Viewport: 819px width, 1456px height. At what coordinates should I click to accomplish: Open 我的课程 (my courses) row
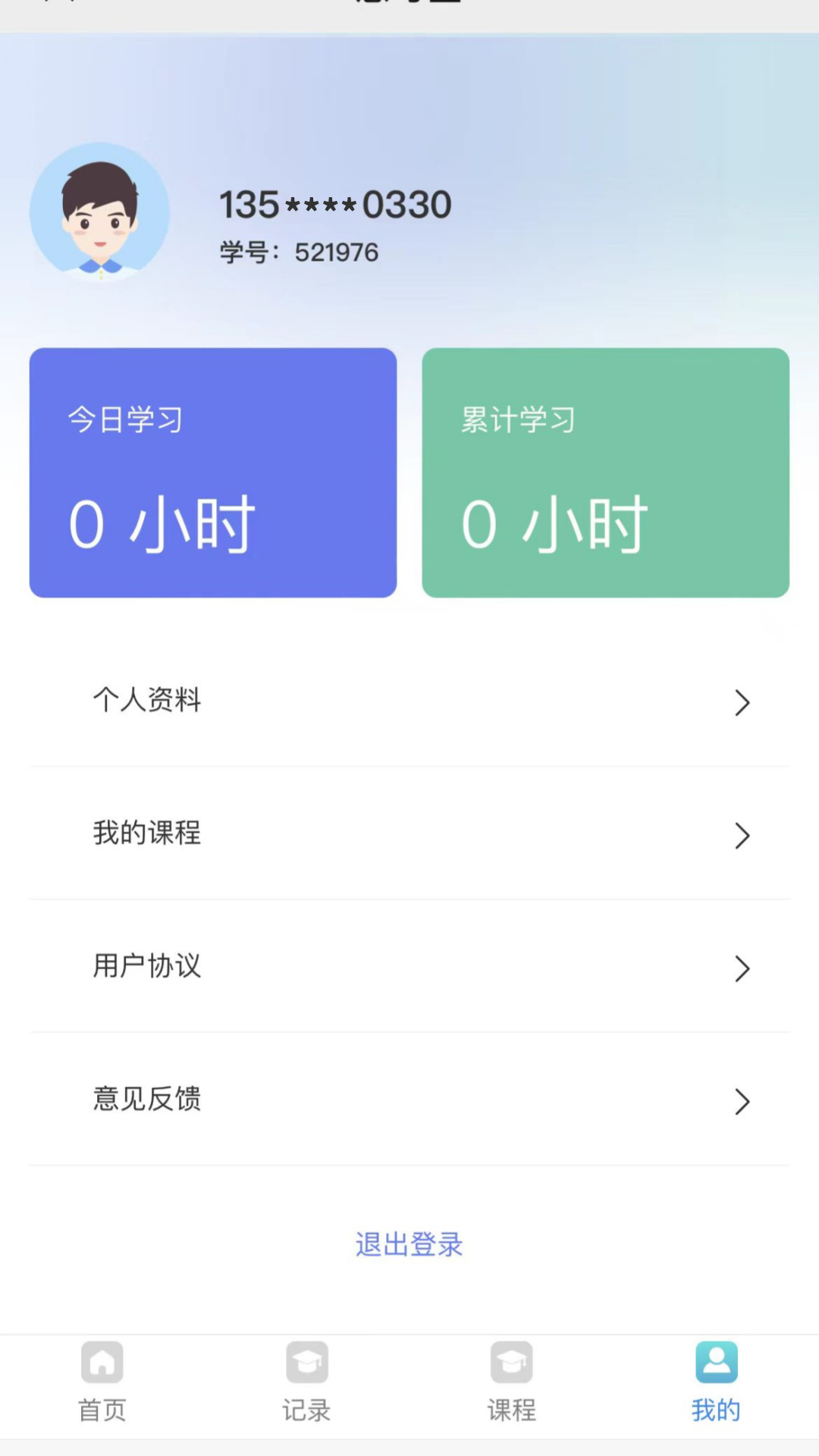[x=409, y=833]
